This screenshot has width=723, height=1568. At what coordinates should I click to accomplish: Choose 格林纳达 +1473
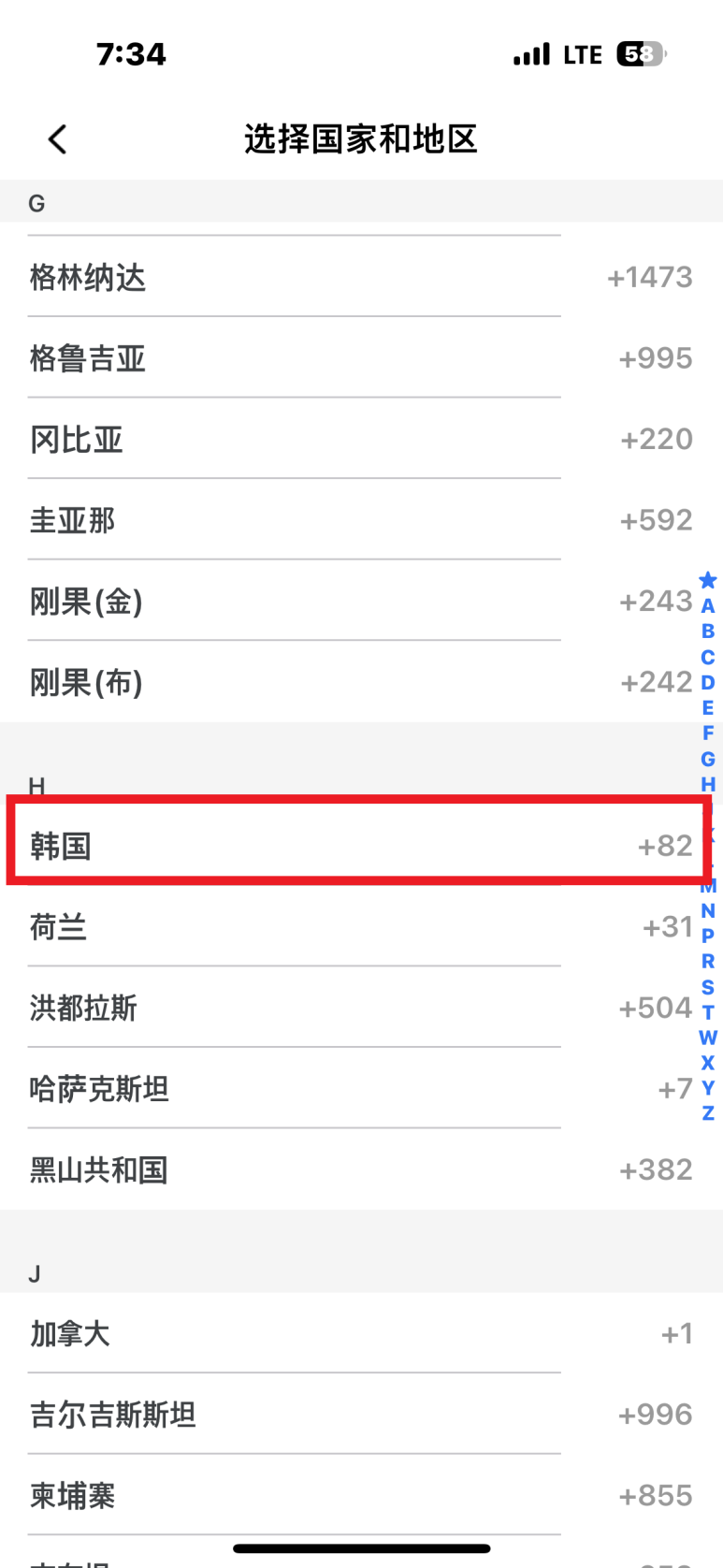[x=361, y=277]
